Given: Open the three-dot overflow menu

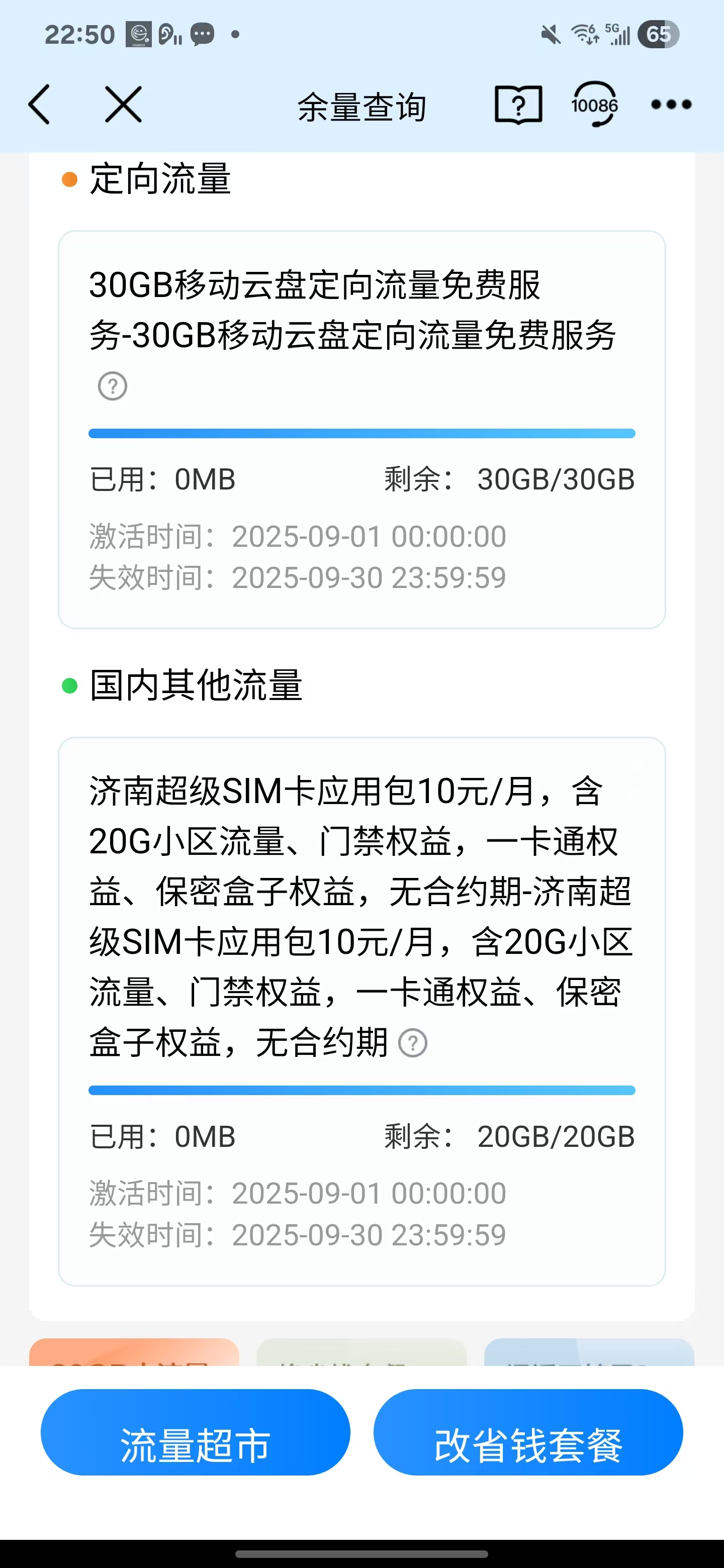Looking at the screenshot, I should point(671,105).
